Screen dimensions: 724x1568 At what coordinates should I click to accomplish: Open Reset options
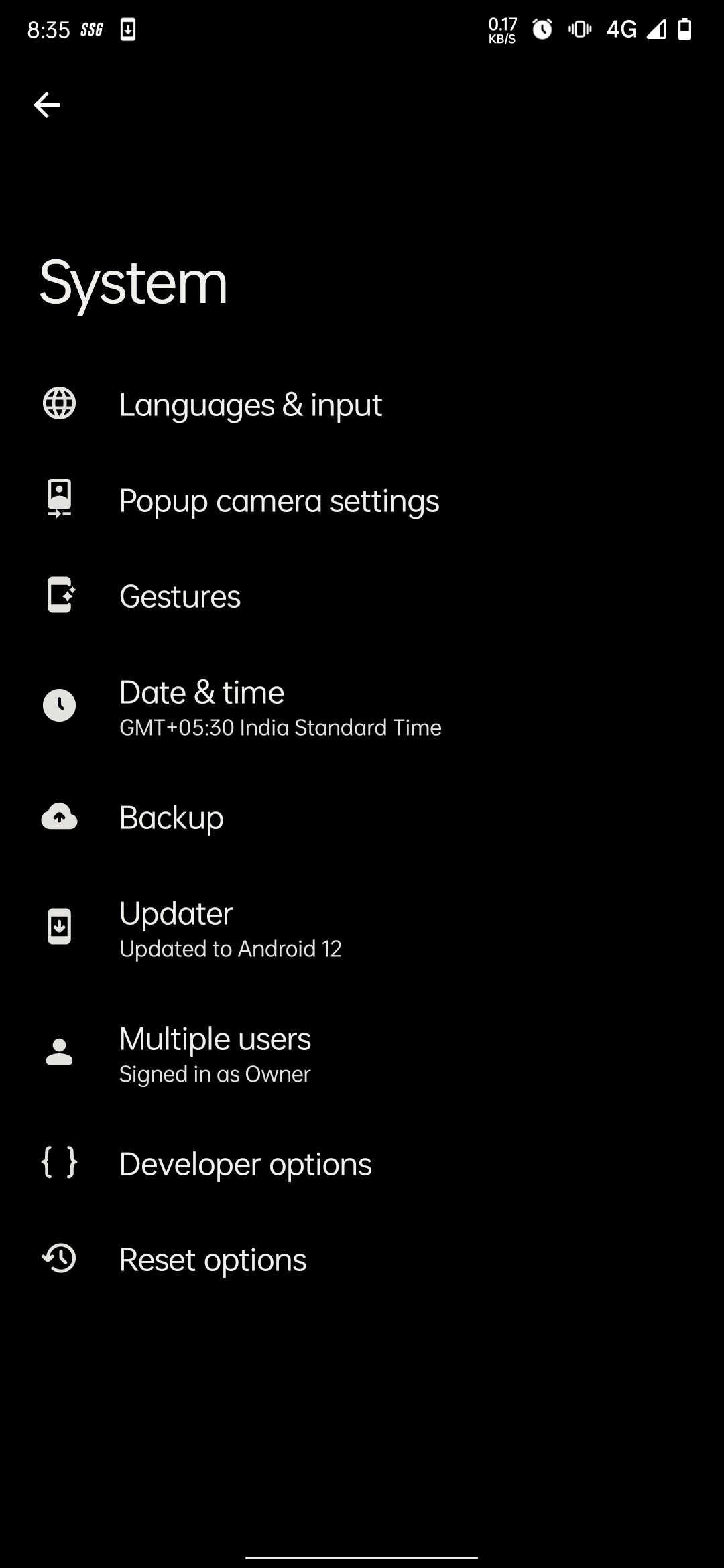click(213, 1260)
